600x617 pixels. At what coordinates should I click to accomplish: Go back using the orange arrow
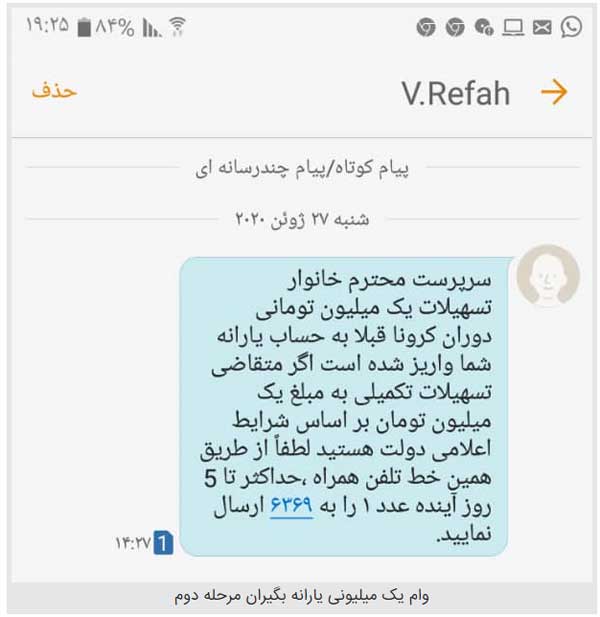tap(553, 93)
